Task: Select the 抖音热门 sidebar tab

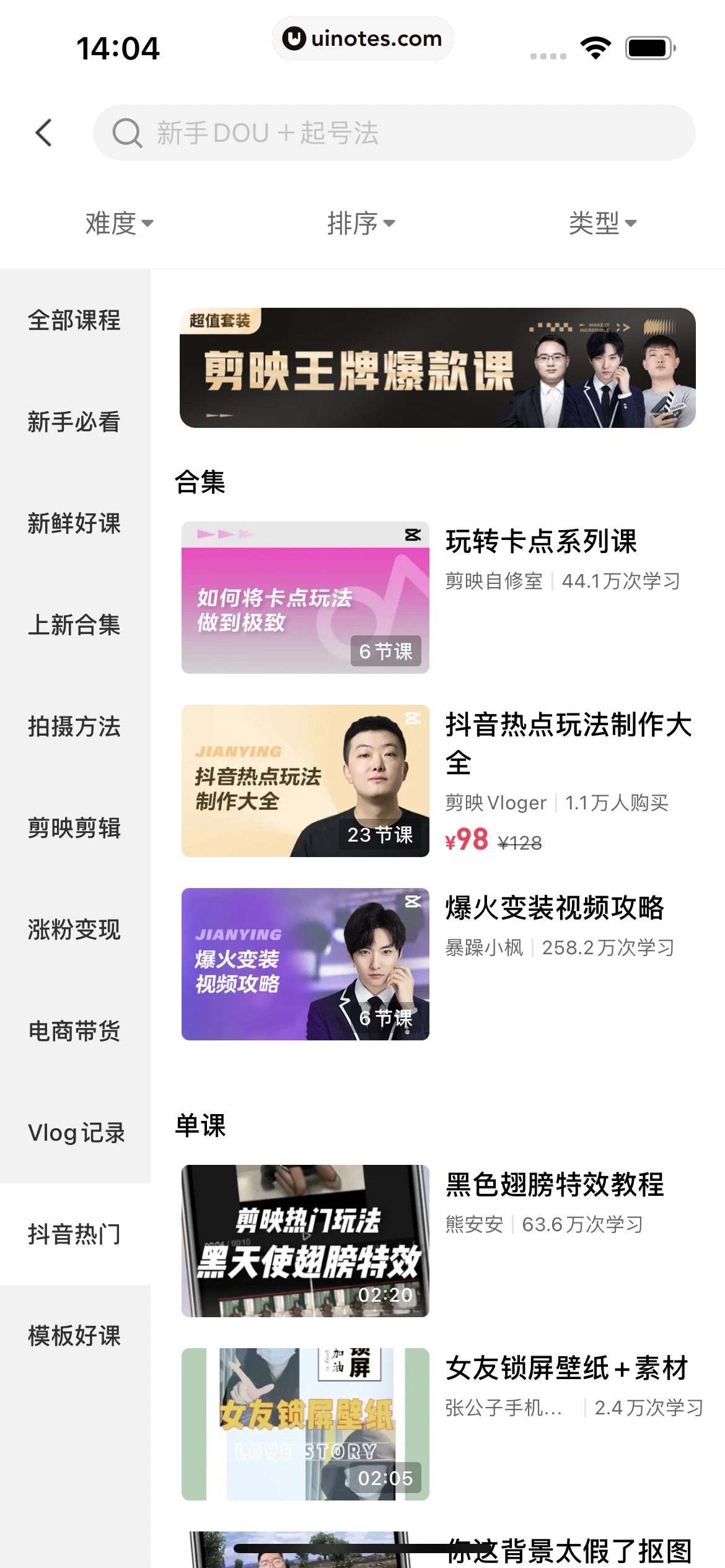Action: point(74,1235)
